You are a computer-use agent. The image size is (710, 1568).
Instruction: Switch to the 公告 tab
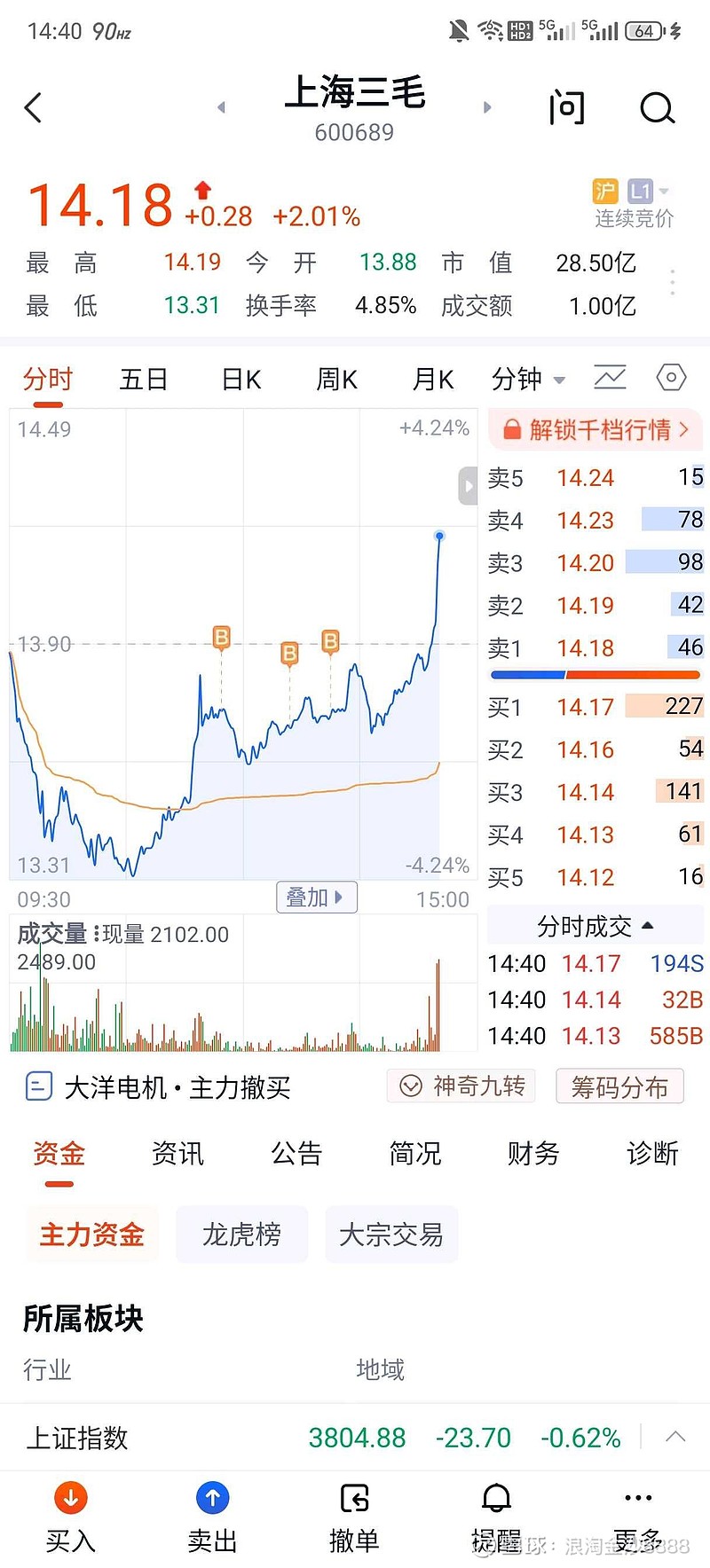click(296, 1153)
